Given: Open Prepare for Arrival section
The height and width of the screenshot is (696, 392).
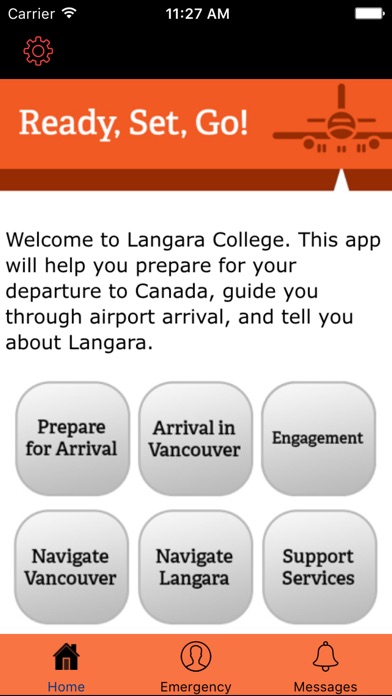Looking at the screenshot, I should (73, 439).
